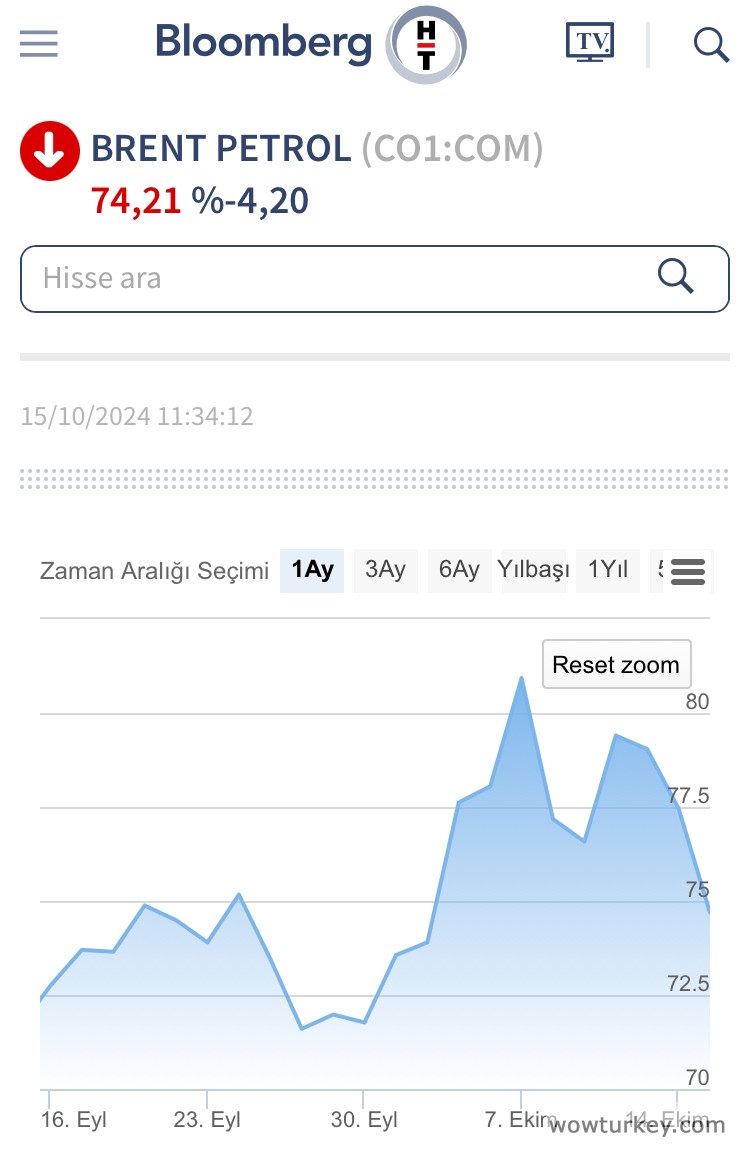Select the 1Ay time range
The image size is (750, 1173).
pyautogui.click(x=312, y=570)
